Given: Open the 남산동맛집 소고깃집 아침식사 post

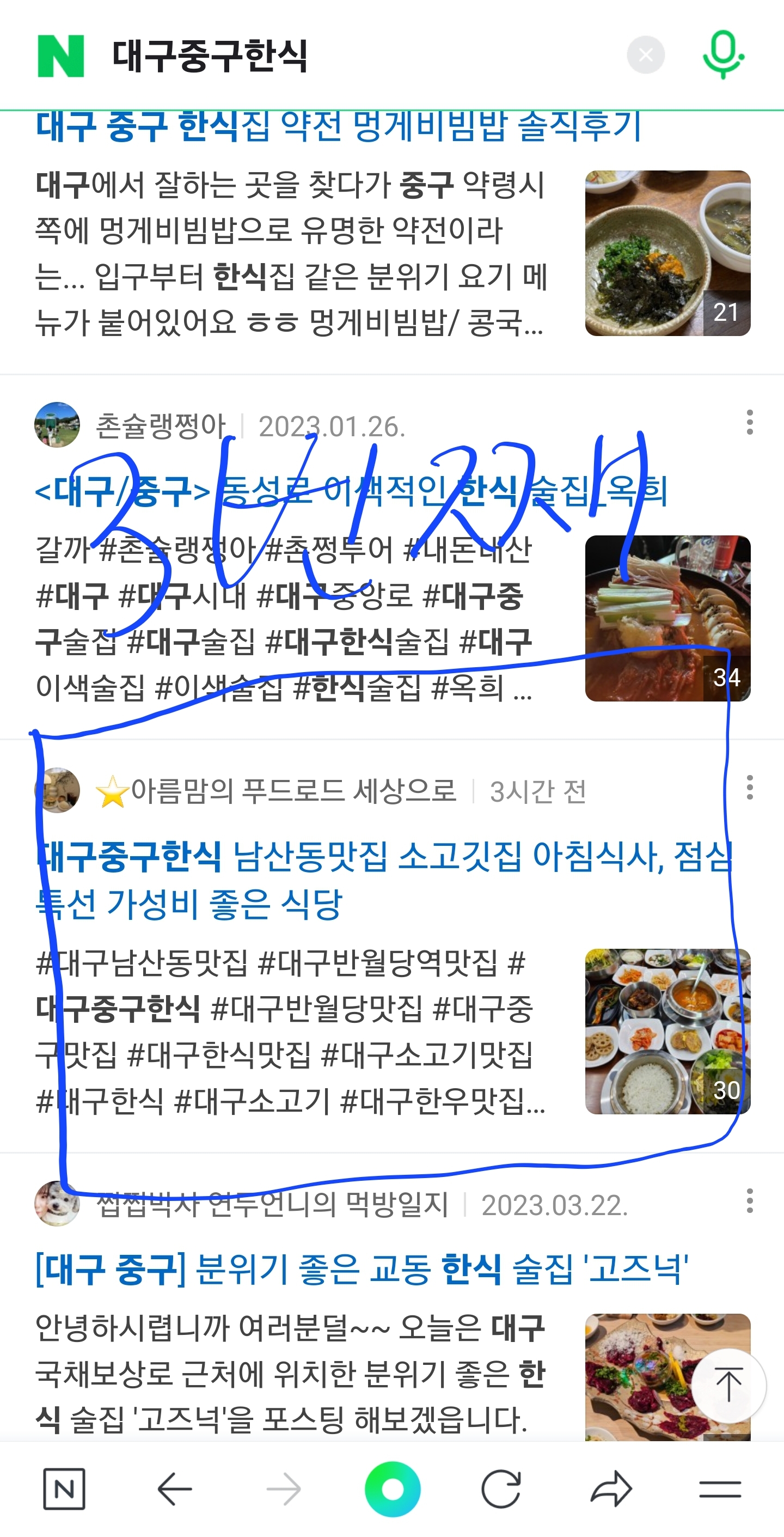Looking at the screenshot, I should click(x=382, y=880).
